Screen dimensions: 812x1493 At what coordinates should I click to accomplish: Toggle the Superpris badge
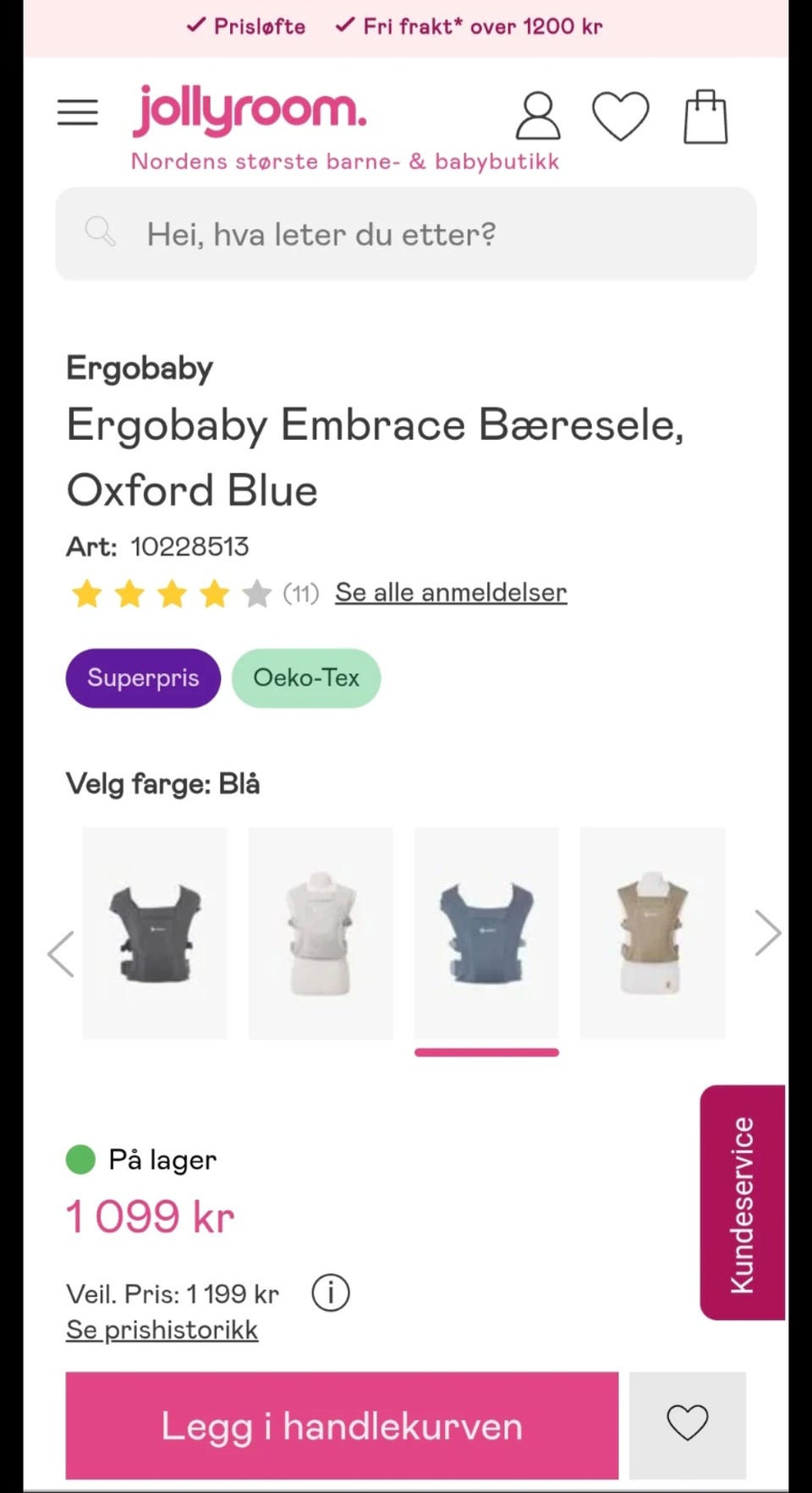142,678
